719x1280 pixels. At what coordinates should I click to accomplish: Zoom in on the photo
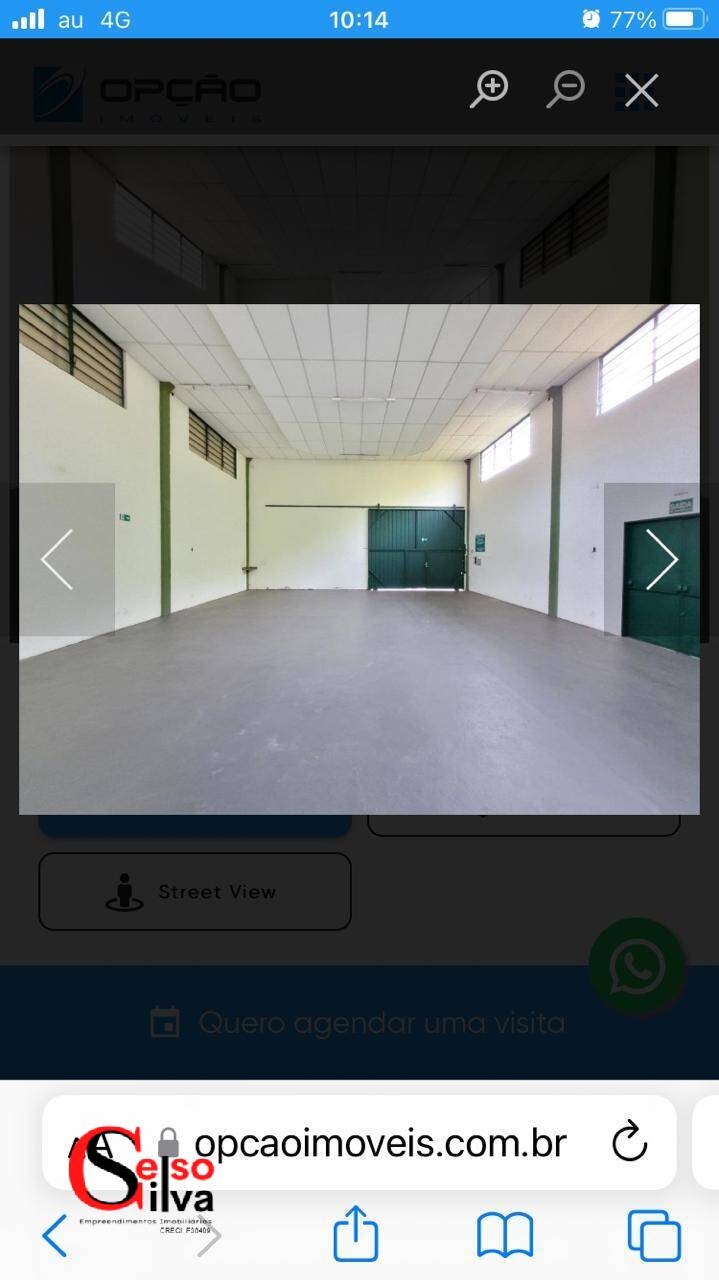tap(489, 90)
